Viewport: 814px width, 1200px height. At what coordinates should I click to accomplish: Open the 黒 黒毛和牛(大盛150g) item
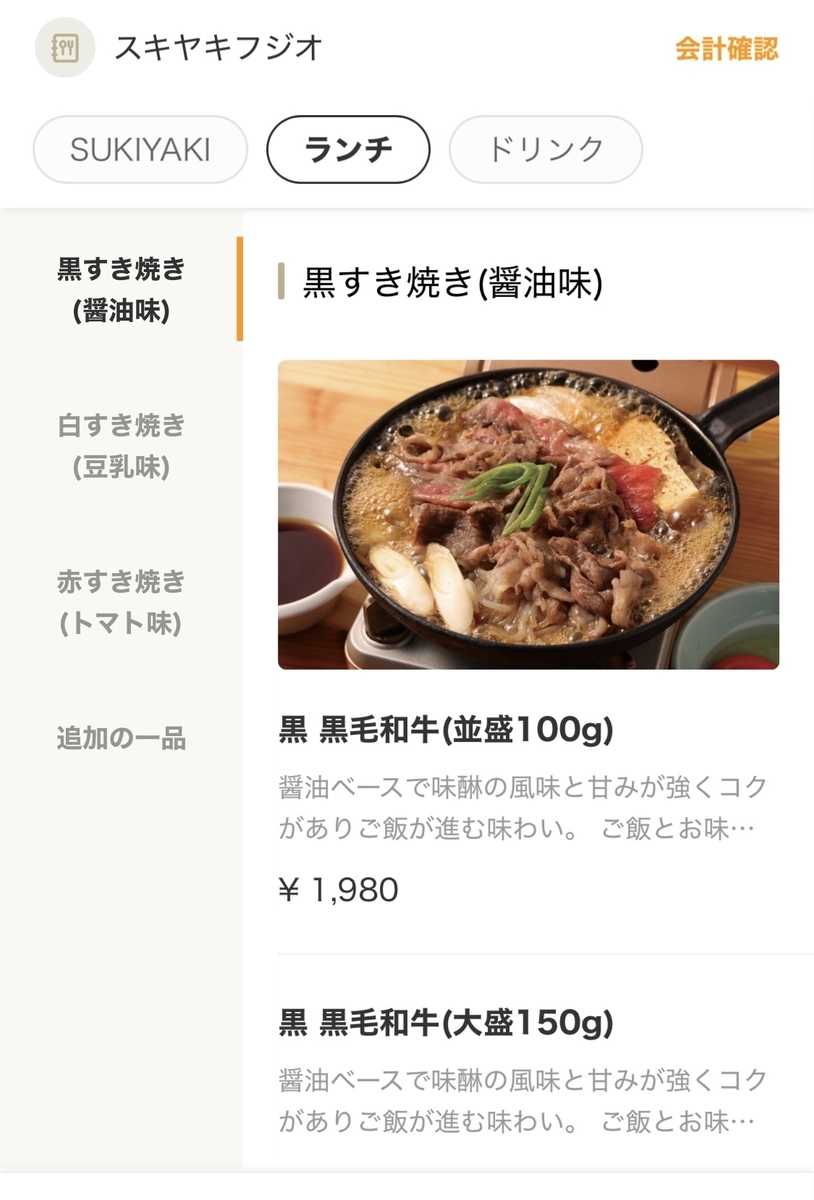pyautogui.click(x=446, y=1023)
